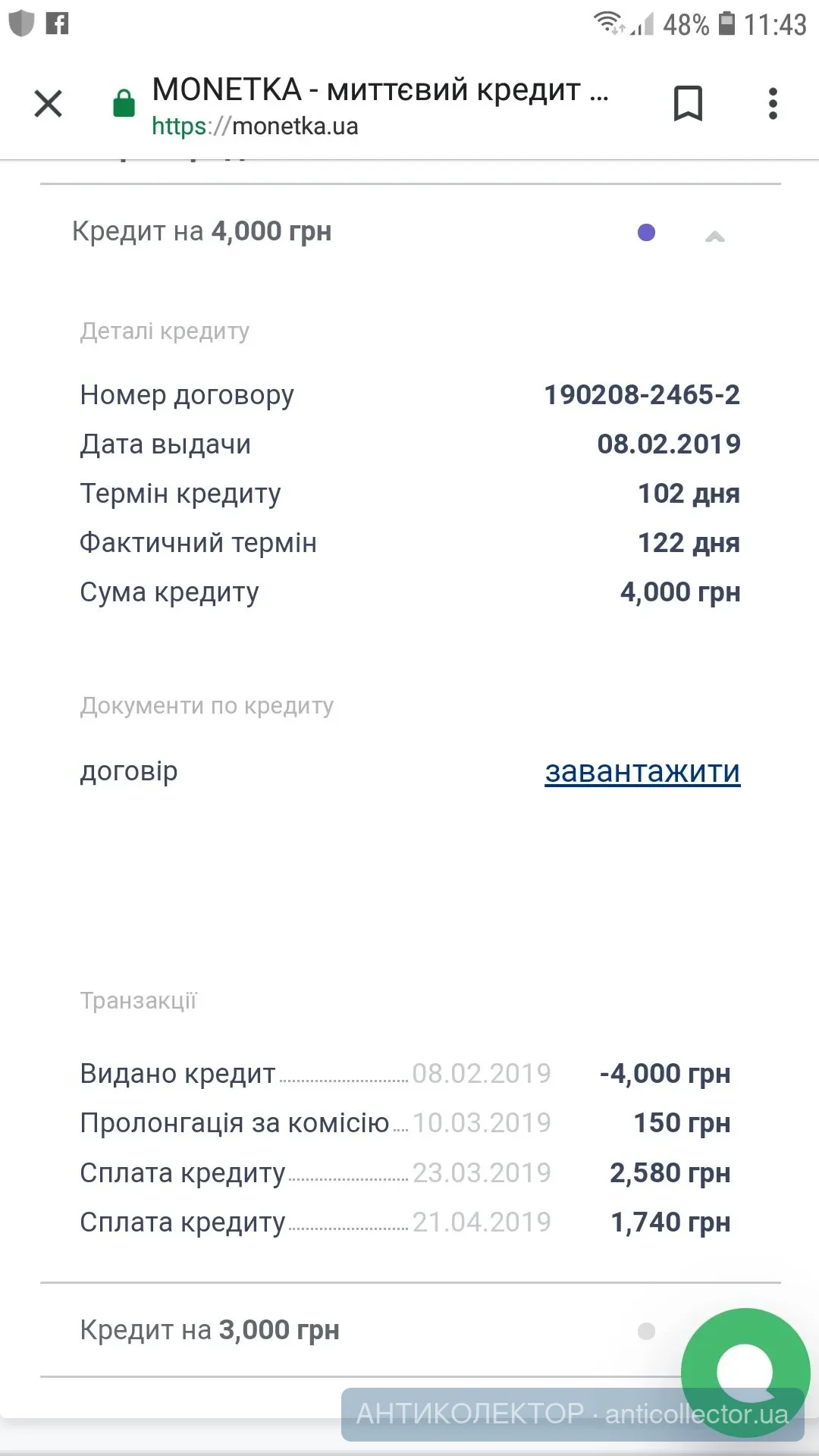The height and width of the screenshot is (1456, 819).
Task: Collapse the 4,000 грн credit section
Action: 714,237
